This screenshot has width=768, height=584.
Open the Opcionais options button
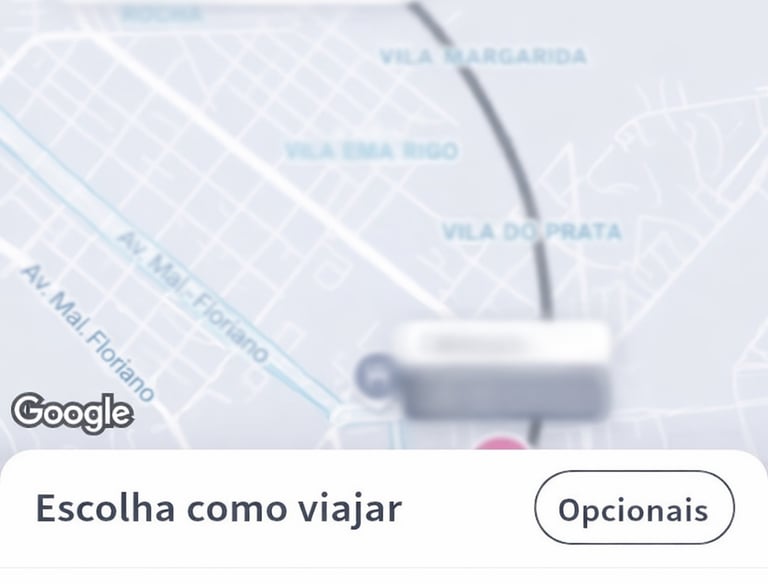tap(634, 508)
